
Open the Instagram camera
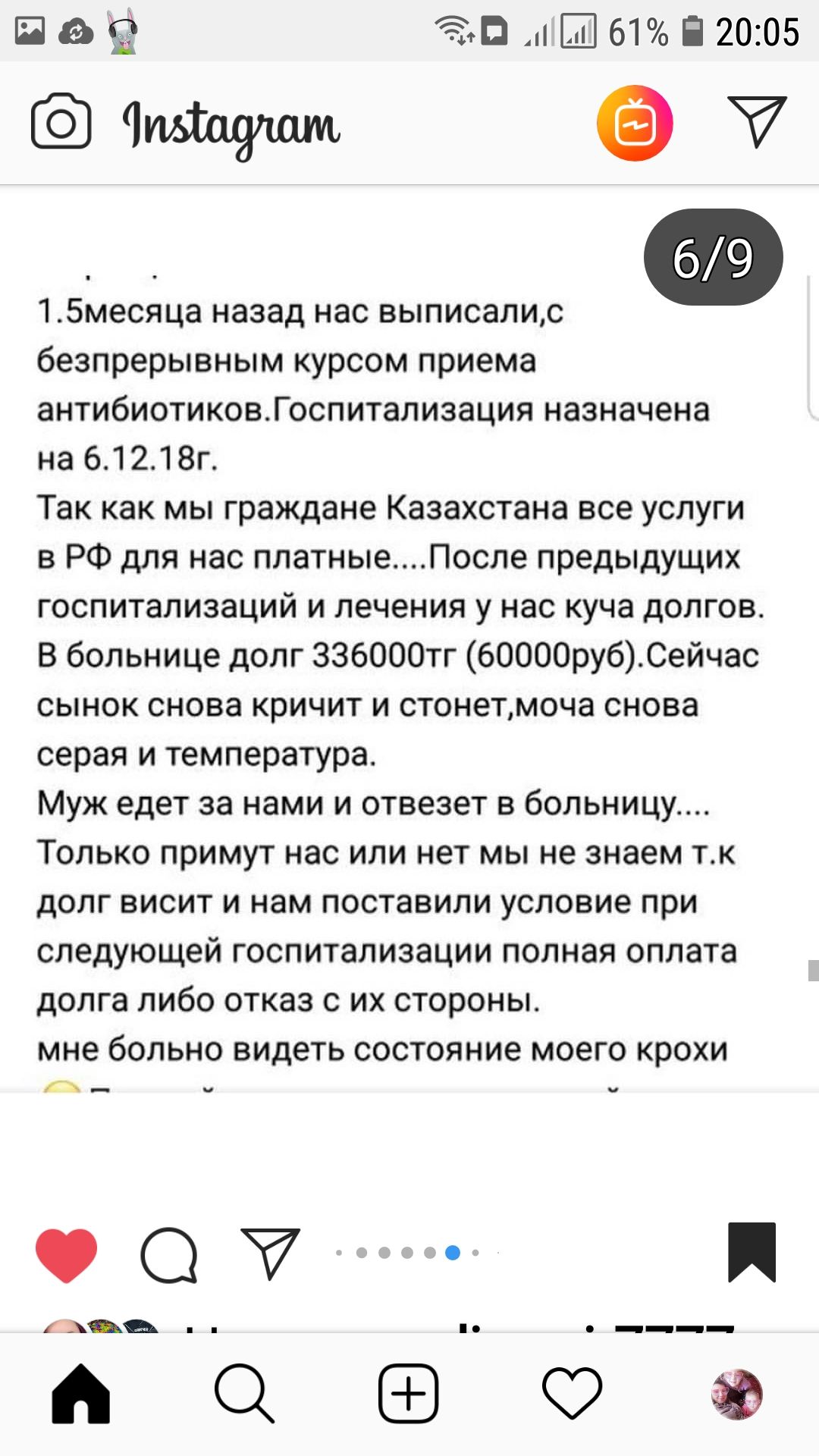point(61,121)
